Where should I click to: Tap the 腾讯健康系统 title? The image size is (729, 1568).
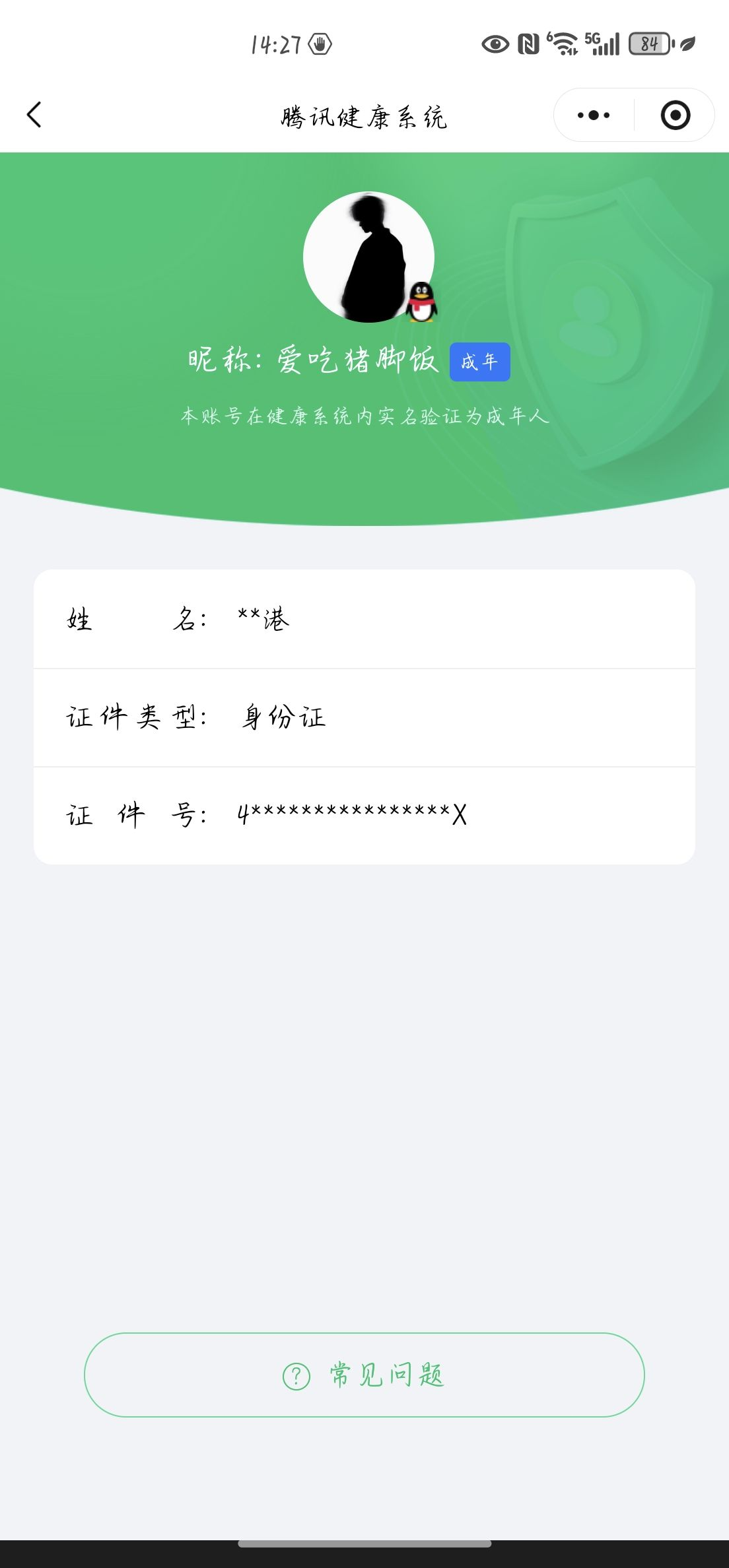(x=364, y=114)
